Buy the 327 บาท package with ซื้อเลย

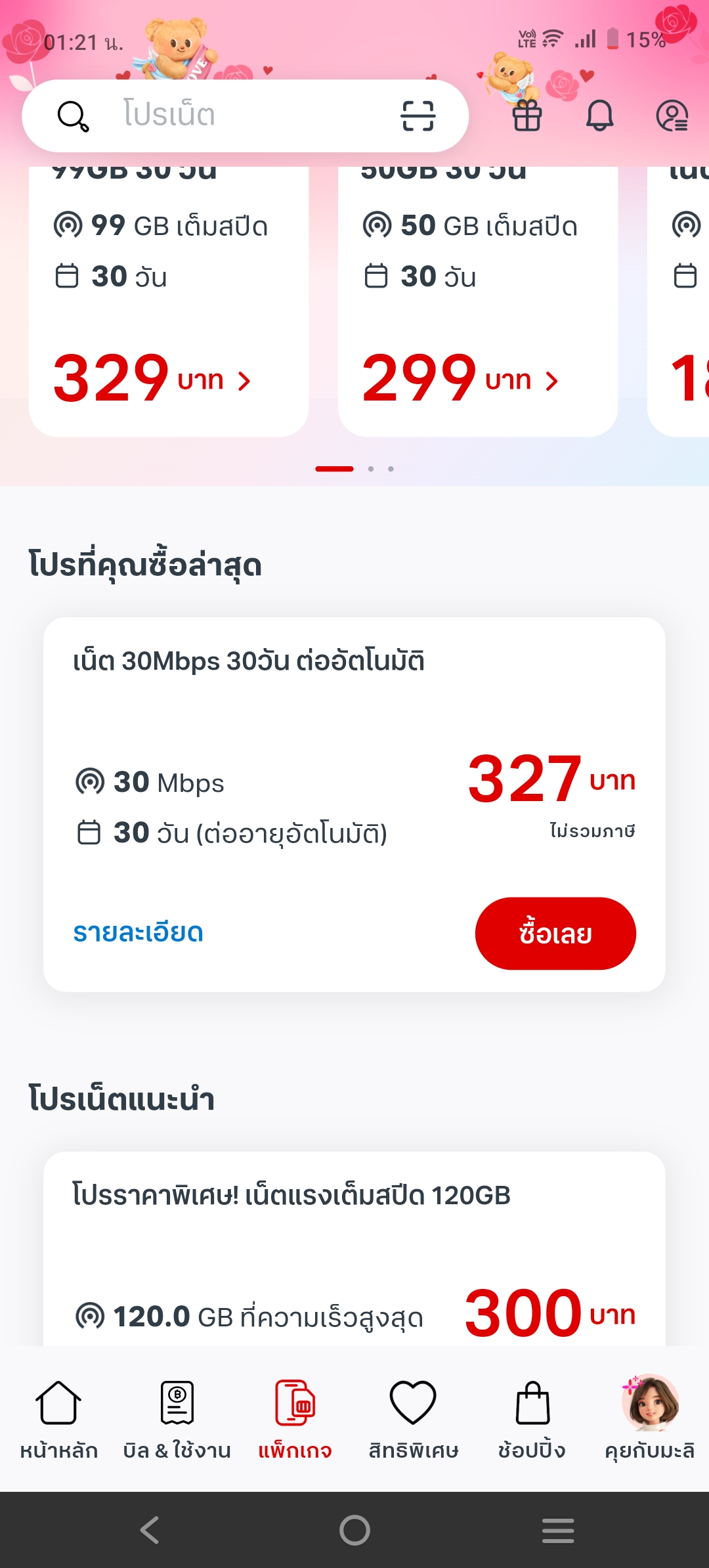point(555,933)
